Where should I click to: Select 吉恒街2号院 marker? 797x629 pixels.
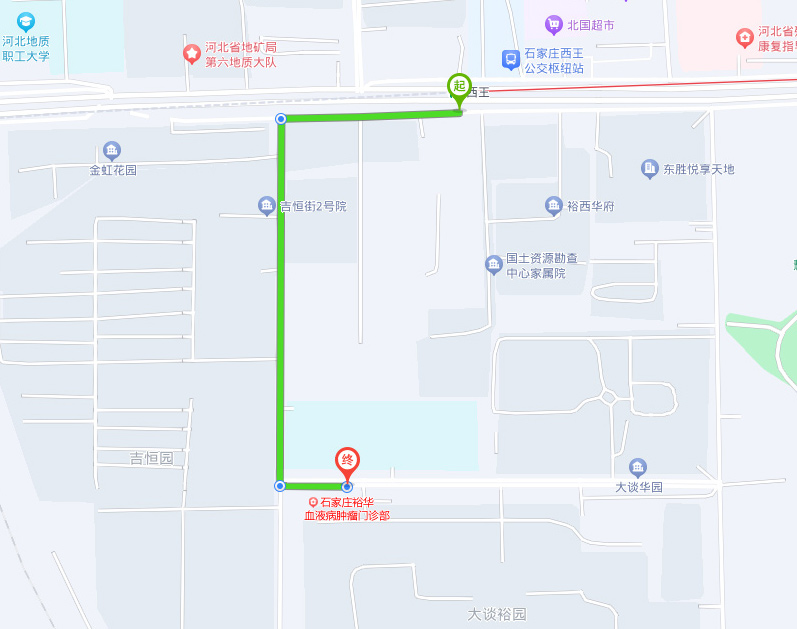tap(267, 206)
